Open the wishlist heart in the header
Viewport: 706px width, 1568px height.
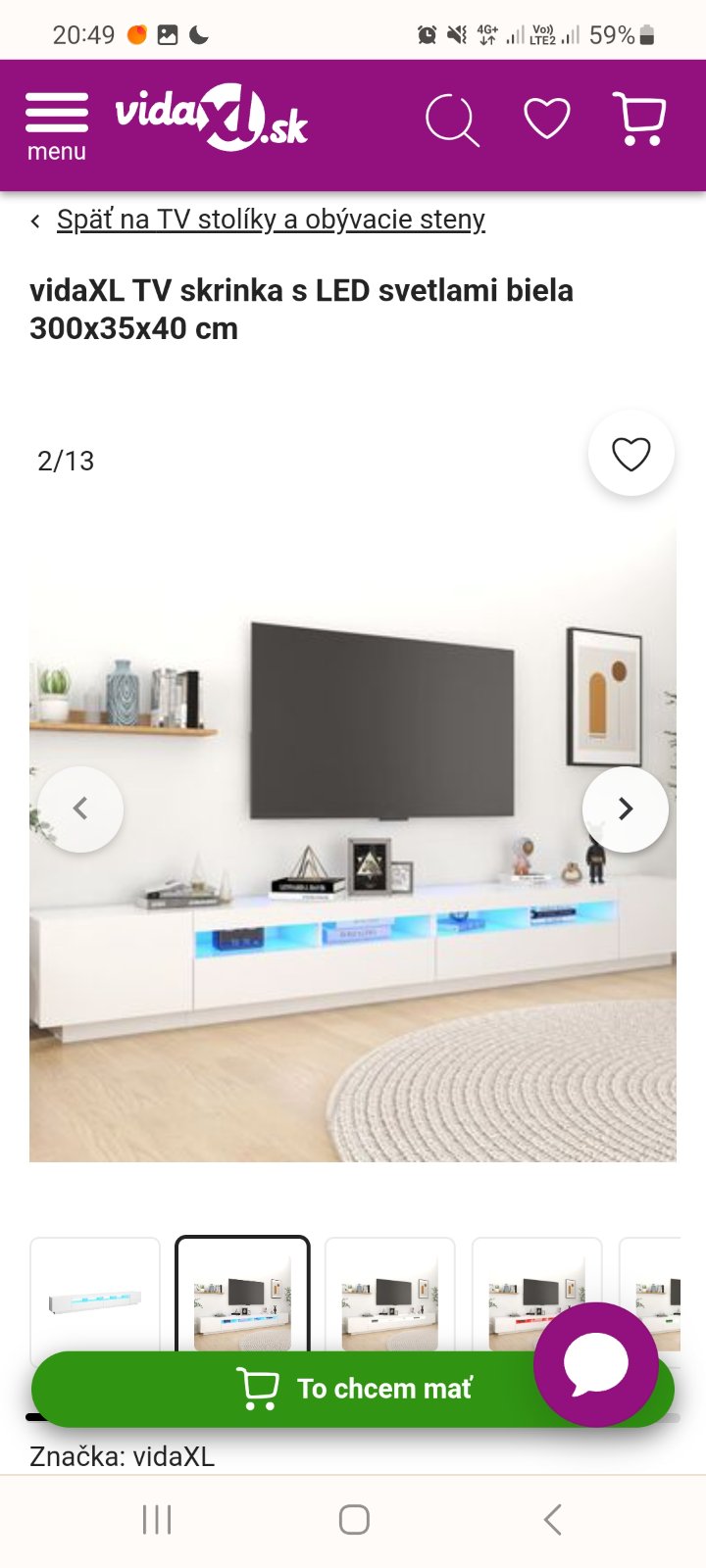[547, 120]
